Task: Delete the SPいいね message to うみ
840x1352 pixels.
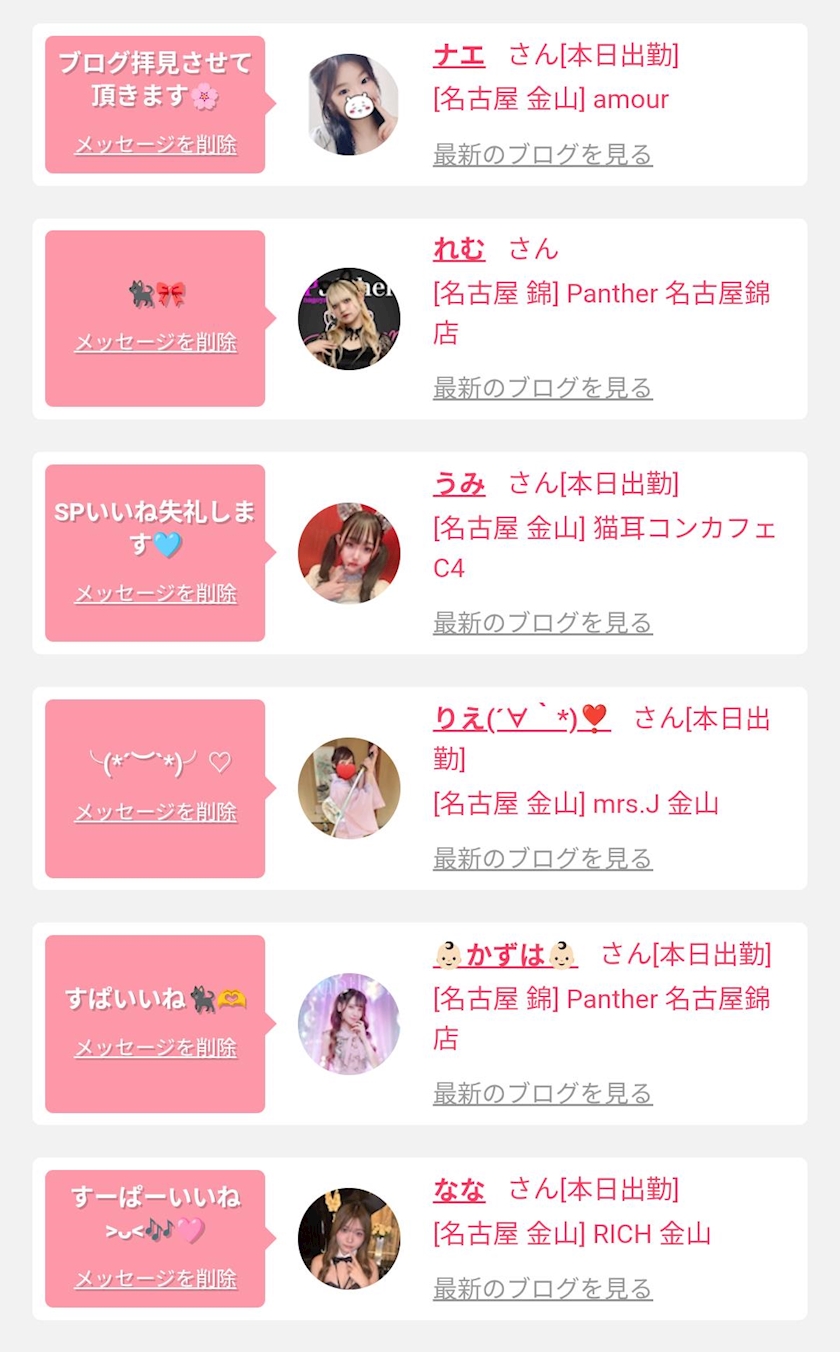Action: point(156,594)
